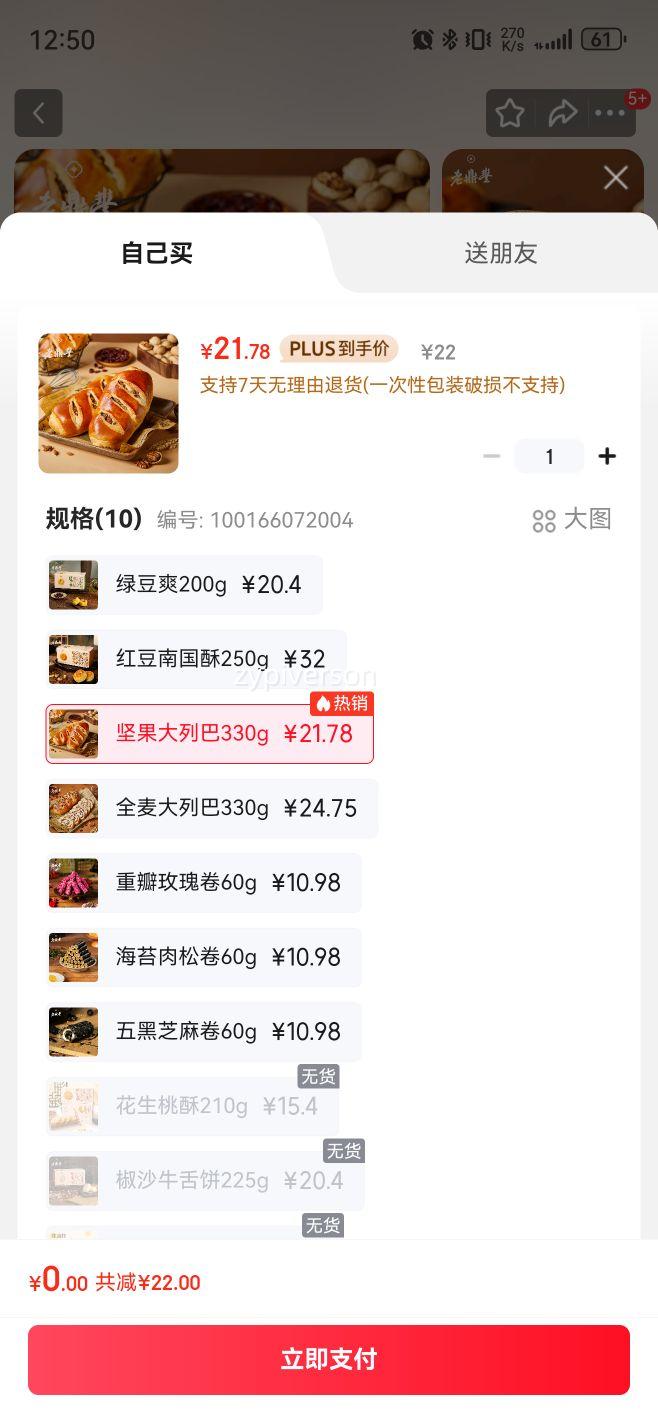Pick 全麦大列巴330g option
The height and width of the screenshot is (1416, 658).
point(212,808)
